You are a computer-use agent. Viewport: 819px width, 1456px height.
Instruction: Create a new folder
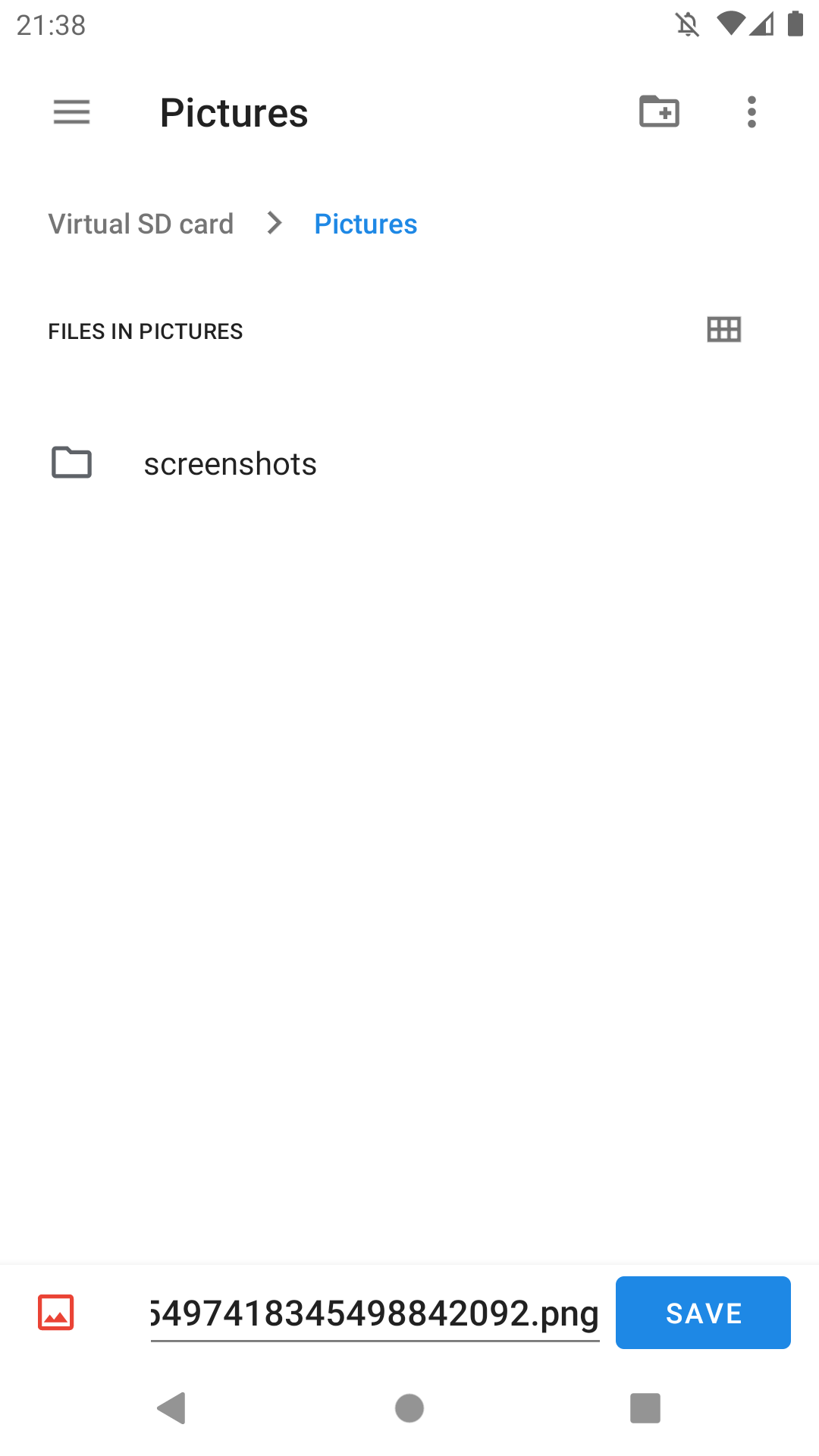(x=659, y=111)
